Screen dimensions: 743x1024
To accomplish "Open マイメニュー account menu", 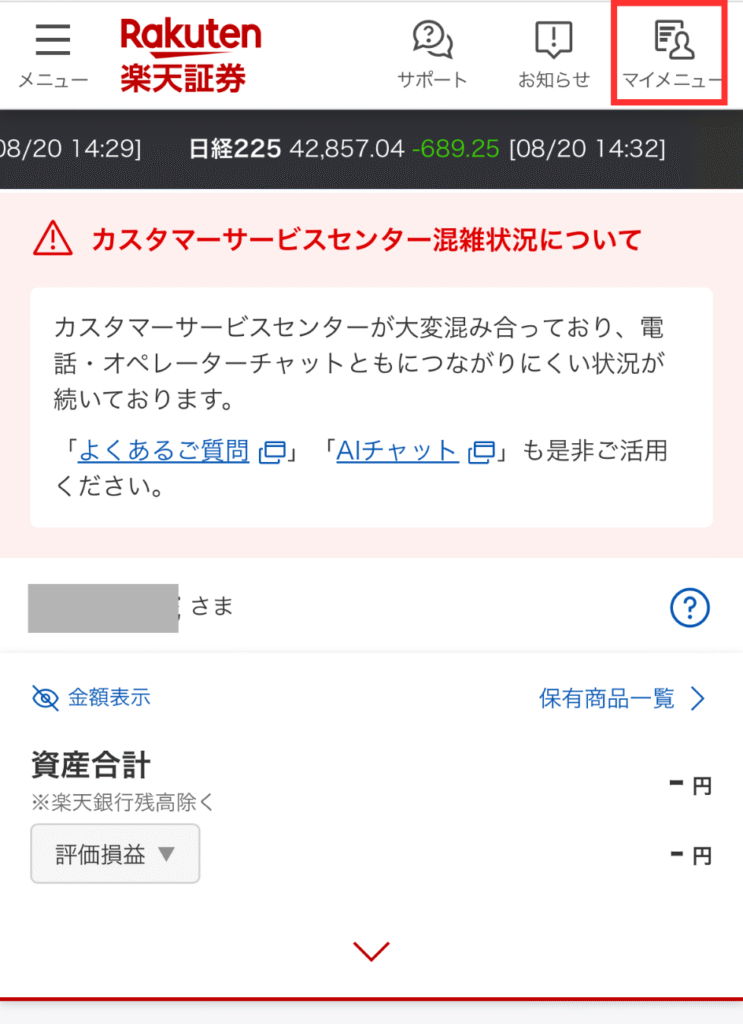I will pyautogui.click(x=671, y=54).
